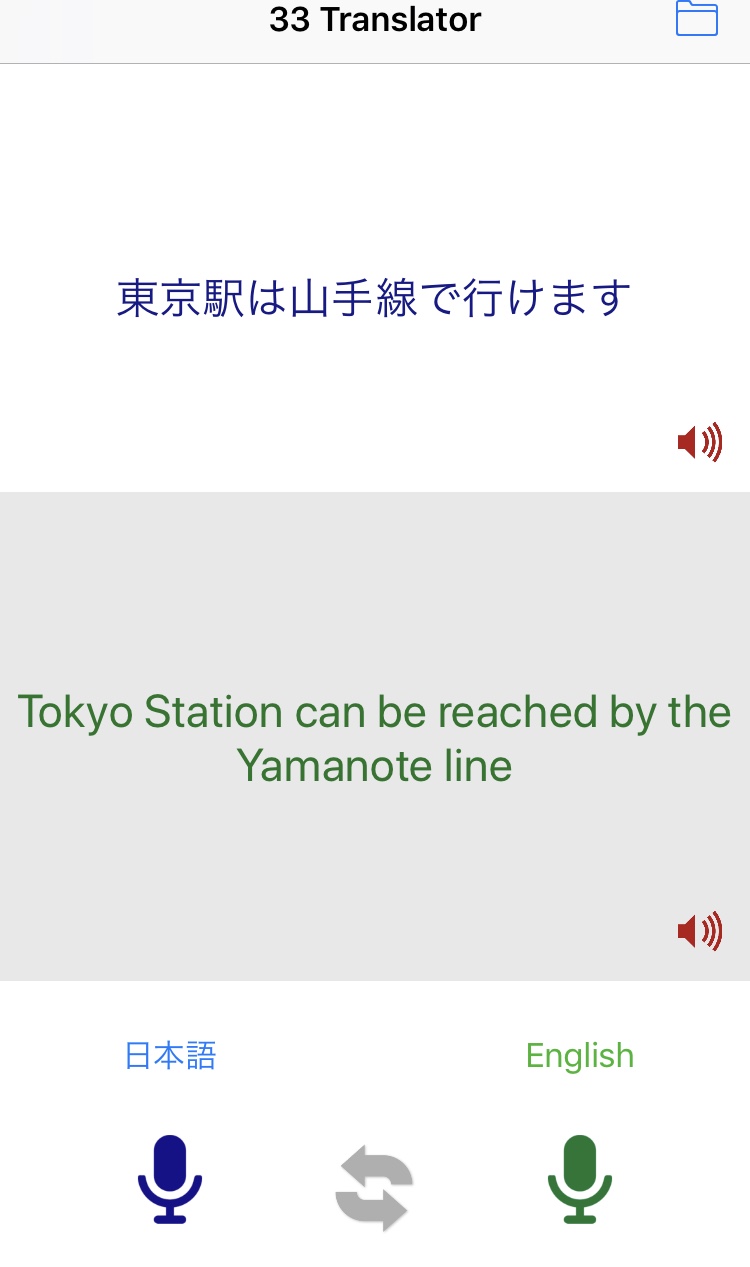Open the folder icon in the header
This screenshot has width=750, height=1267.
[697, 18]
